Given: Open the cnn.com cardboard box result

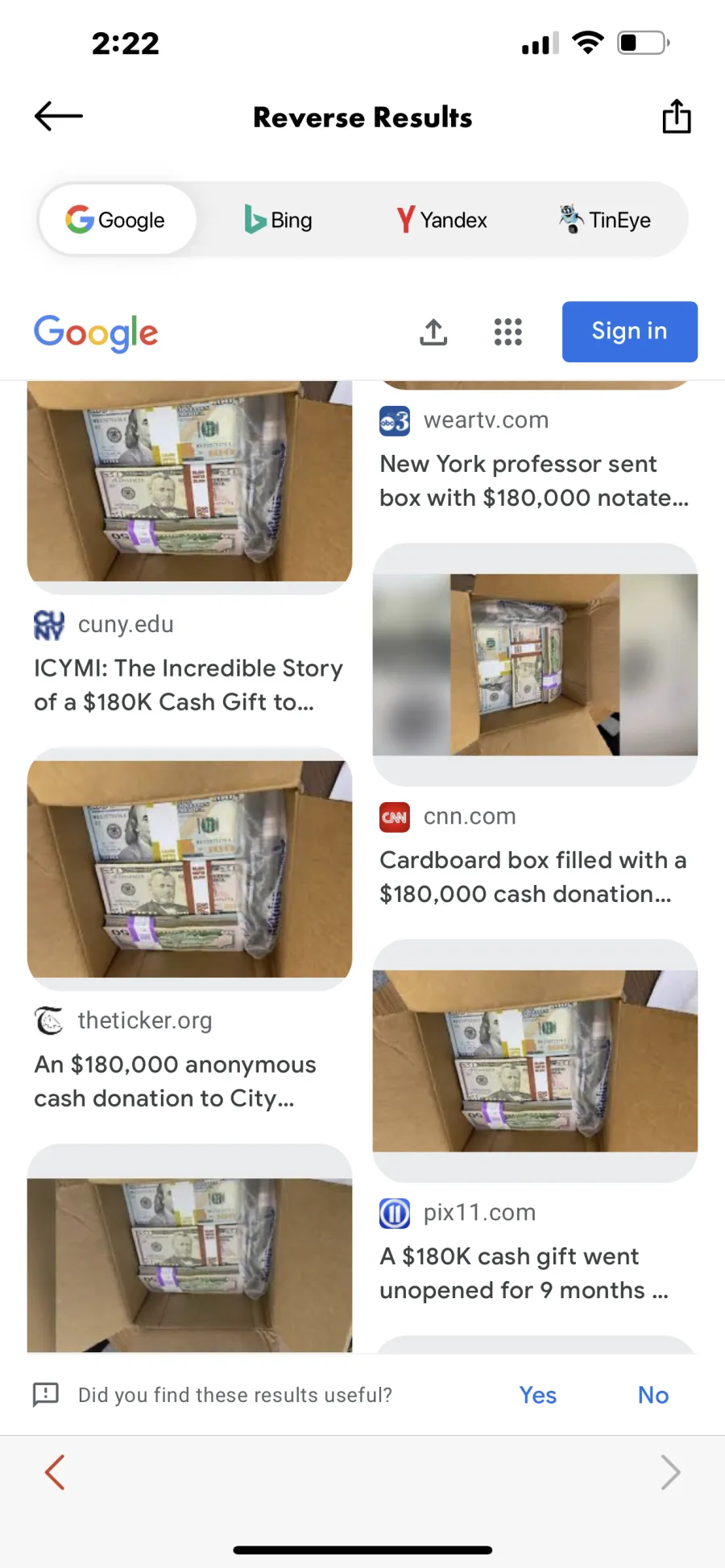Looking at the screenshot, I should coord(535,727).
